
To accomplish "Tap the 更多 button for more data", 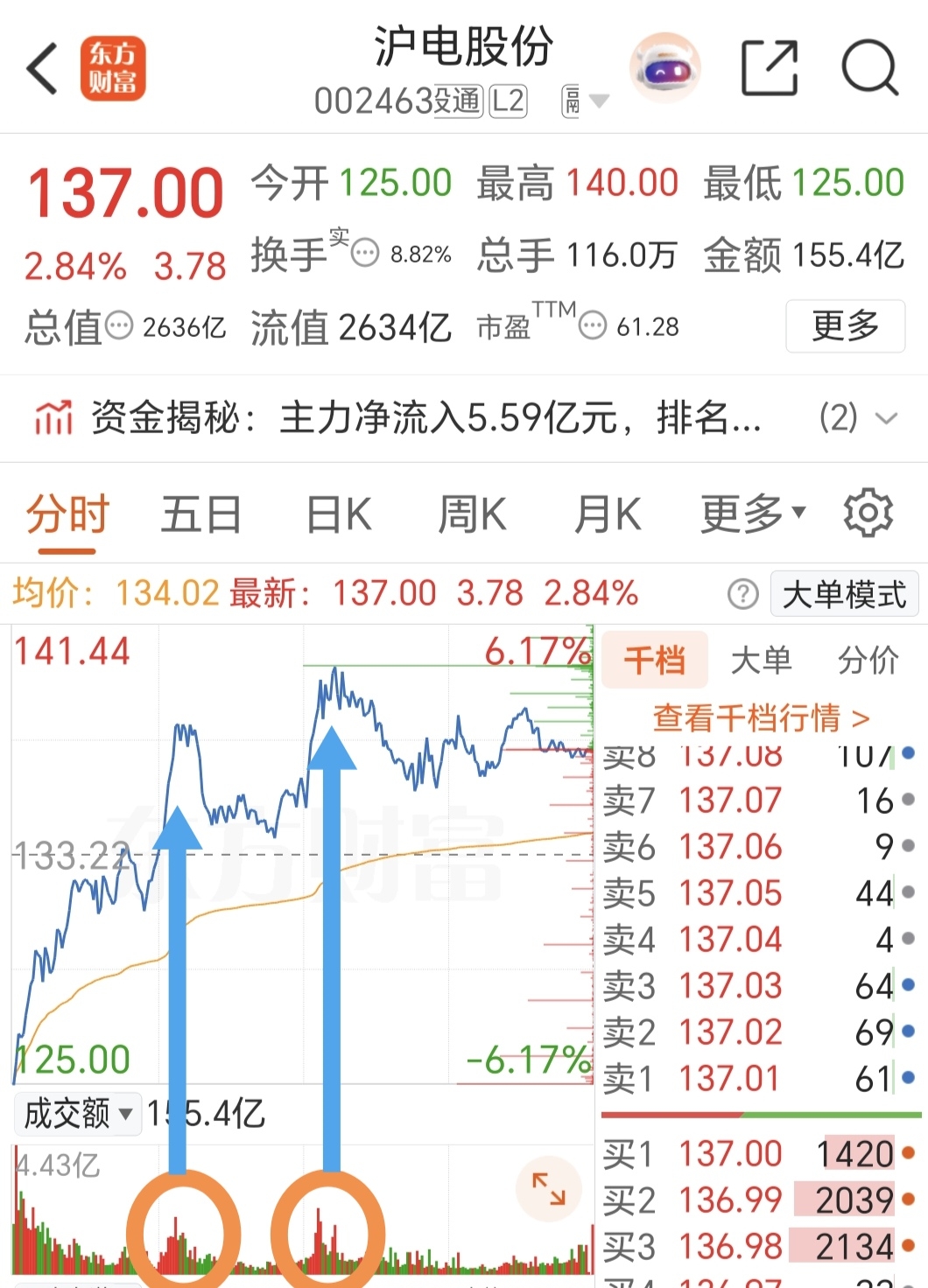I will pos(845,326).
